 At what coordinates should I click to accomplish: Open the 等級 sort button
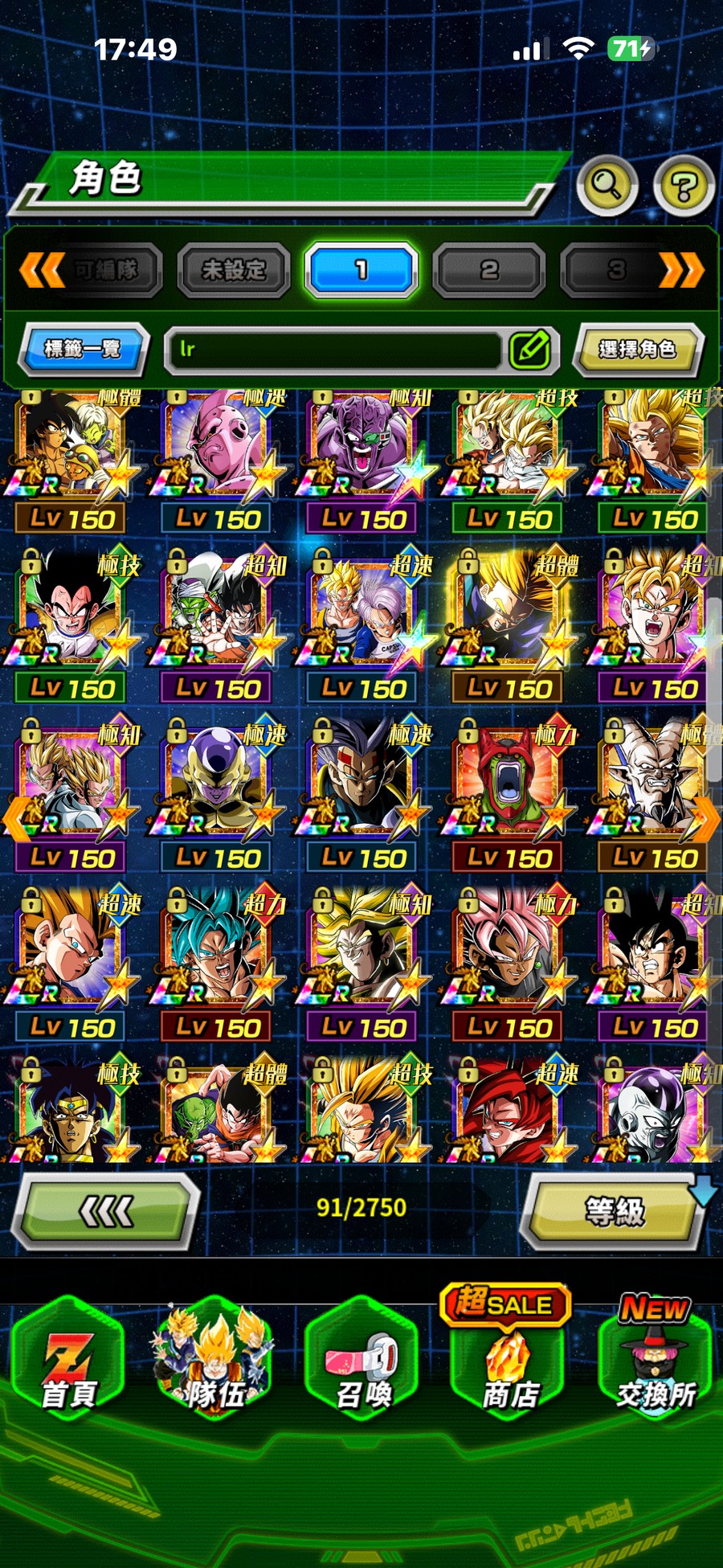(615, 1210)
